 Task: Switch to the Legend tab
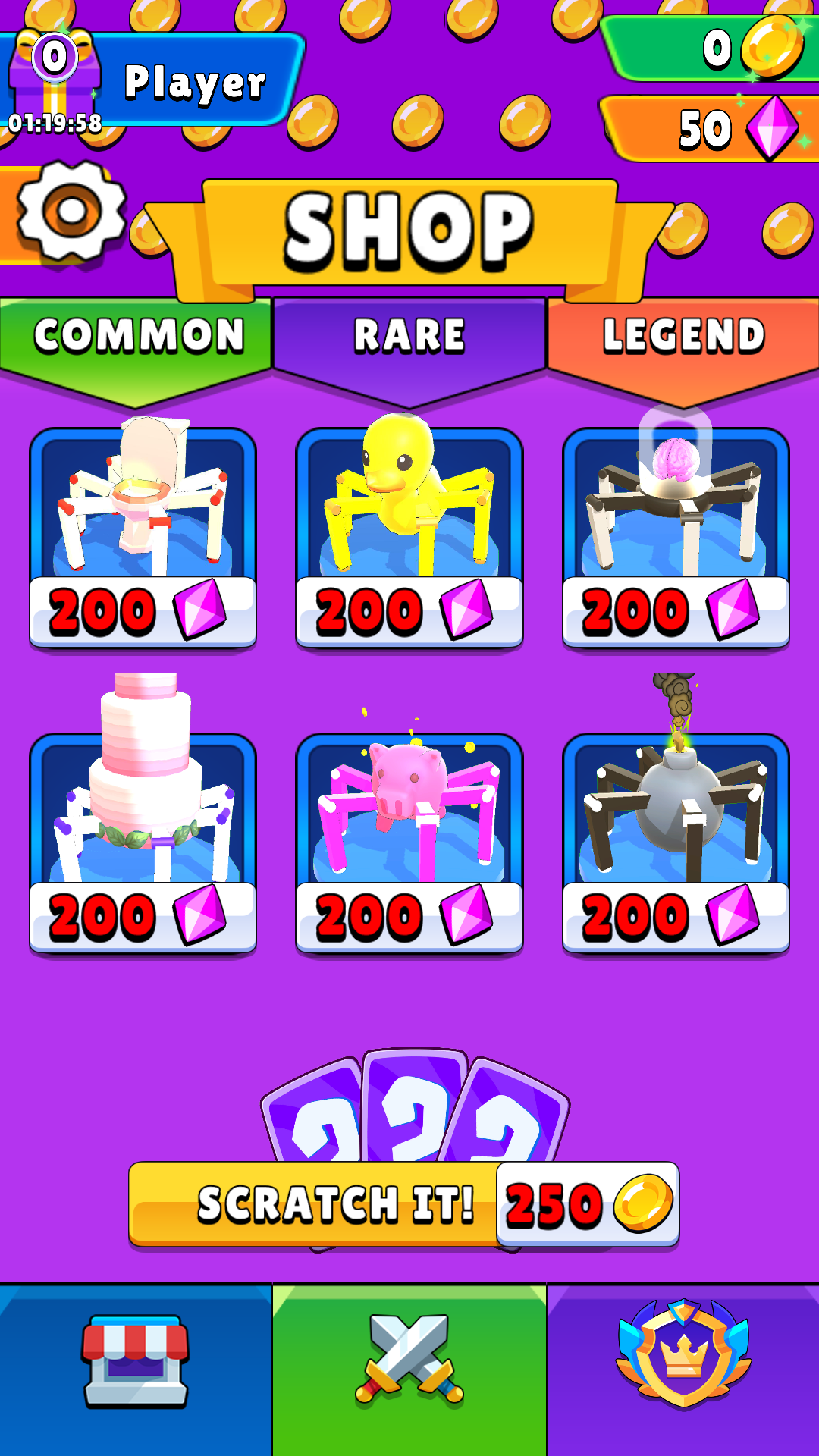point(682,336)
